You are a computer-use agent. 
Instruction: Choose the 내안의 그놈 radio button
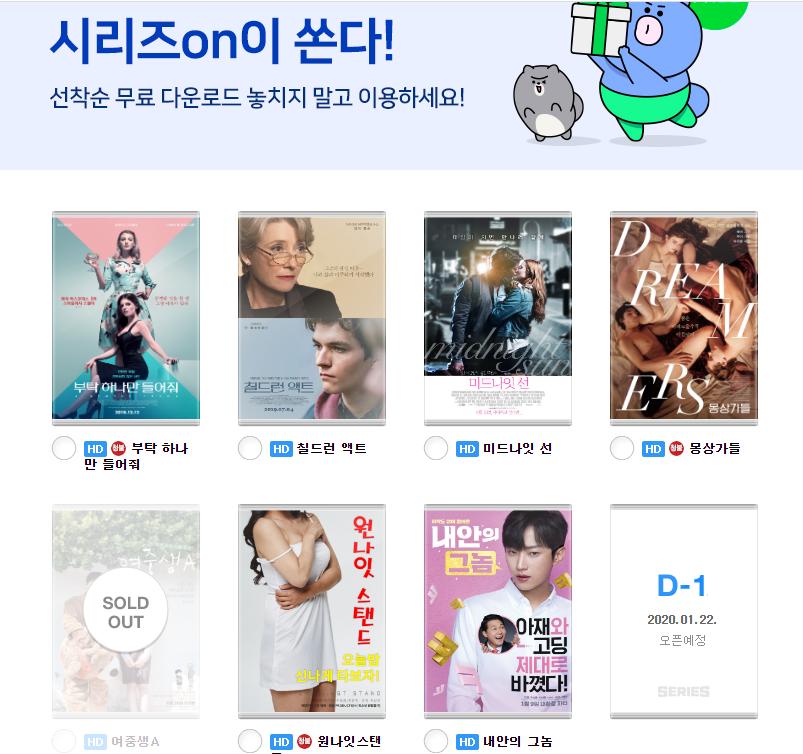click(436, 741)
